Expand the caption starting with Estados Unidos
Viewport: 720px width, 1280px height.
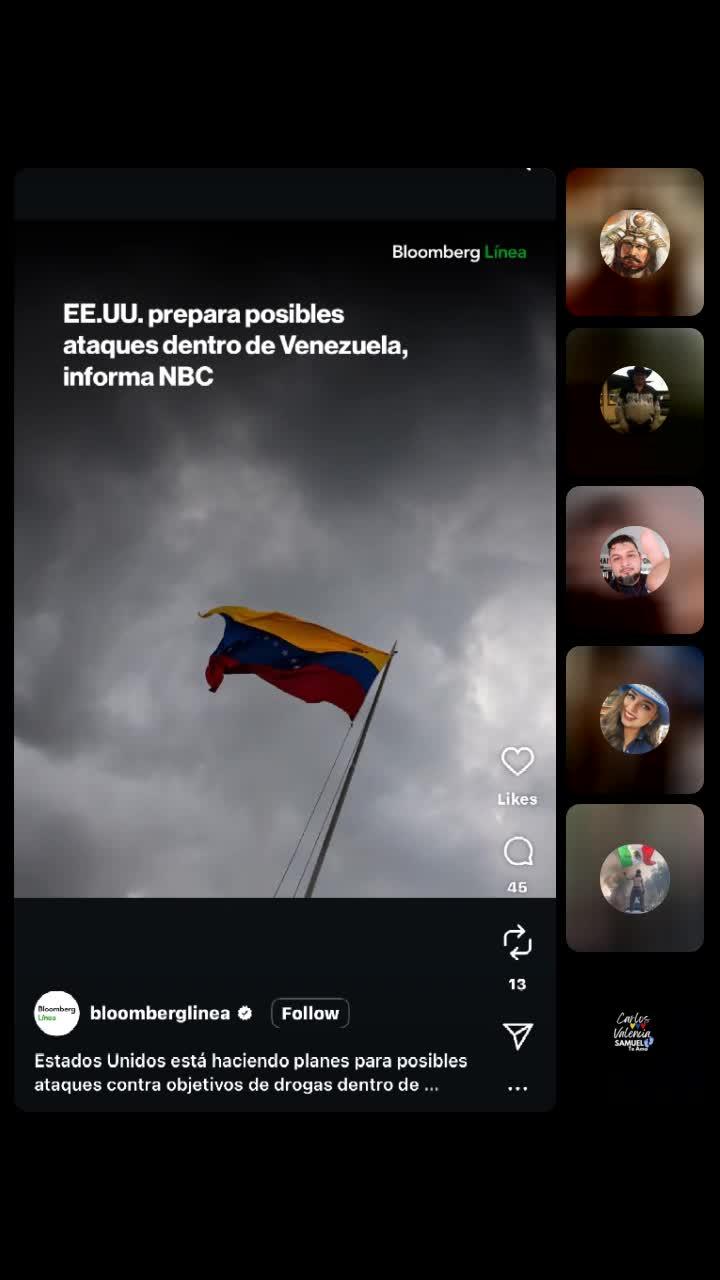[250, 1072]
